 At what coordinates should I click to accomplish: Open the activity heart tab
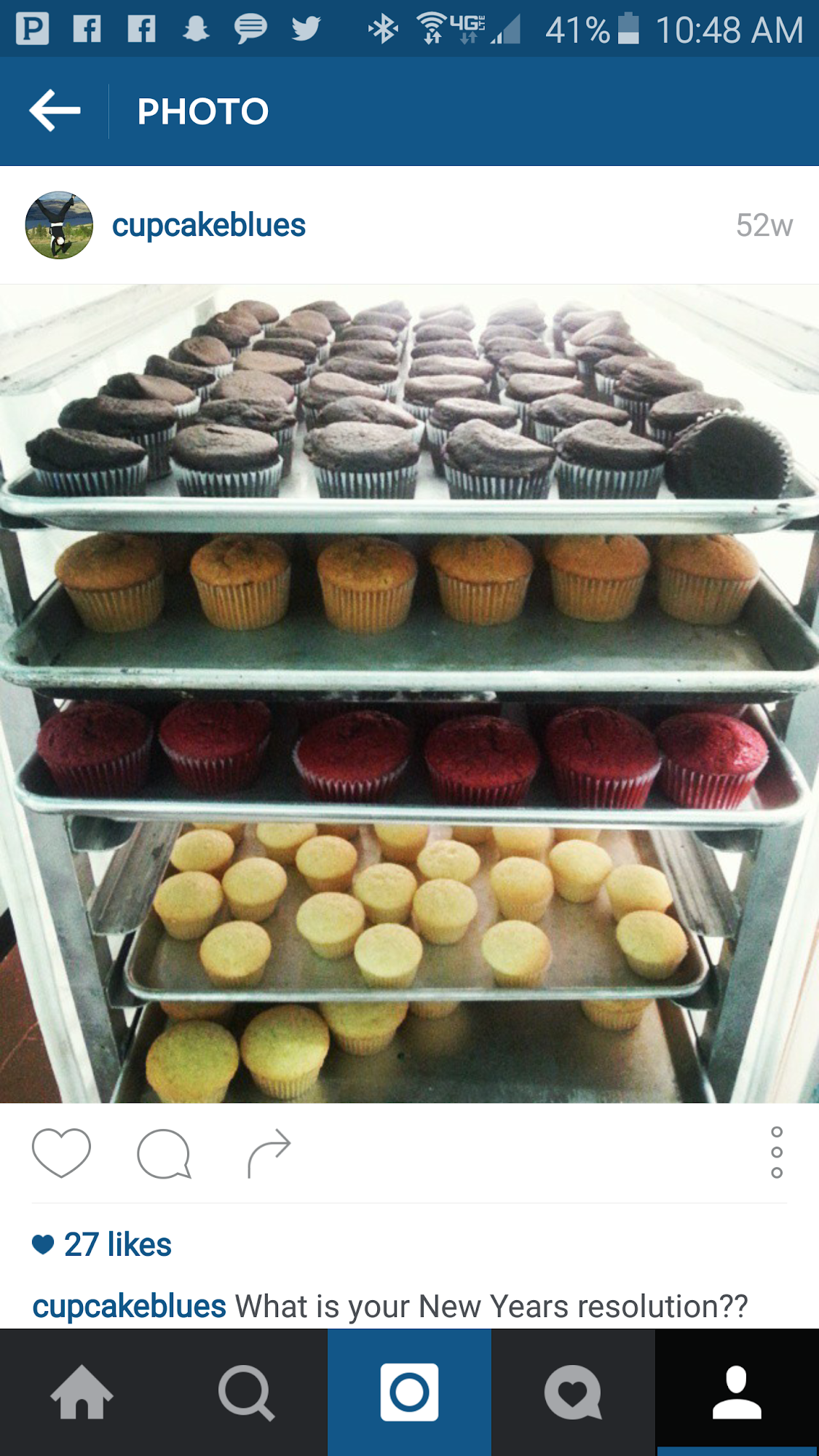pos(573,1392)
